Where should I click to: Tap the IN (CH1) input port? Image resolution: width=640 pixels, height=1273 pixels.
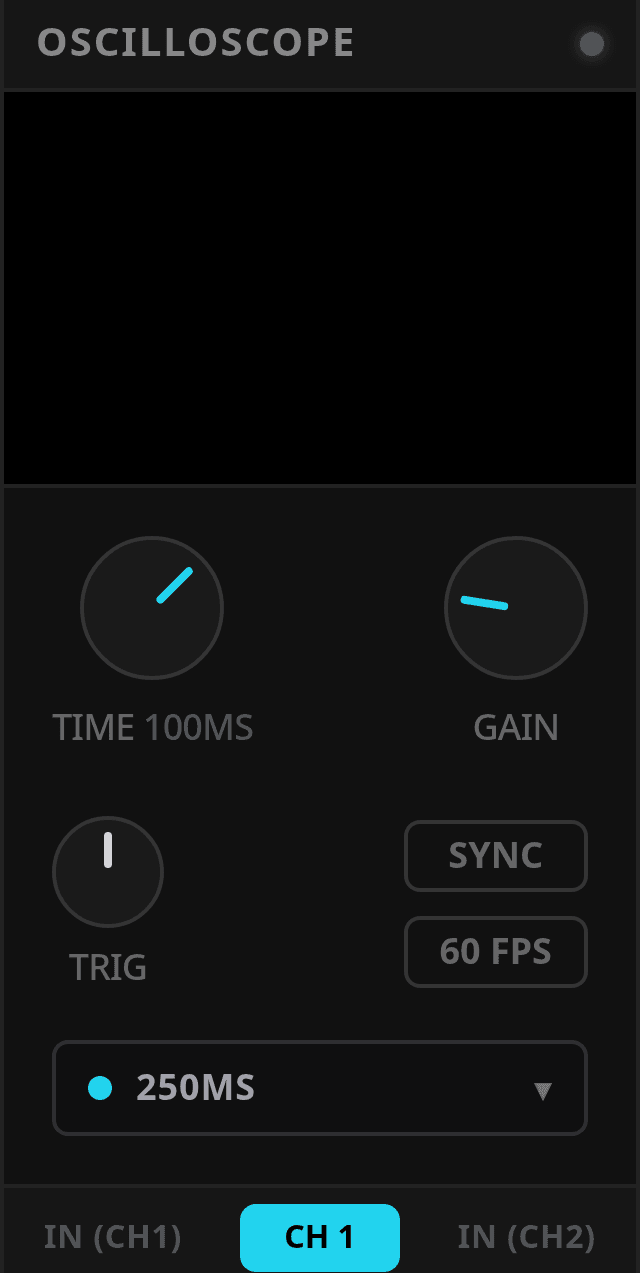pos(113,1237)
